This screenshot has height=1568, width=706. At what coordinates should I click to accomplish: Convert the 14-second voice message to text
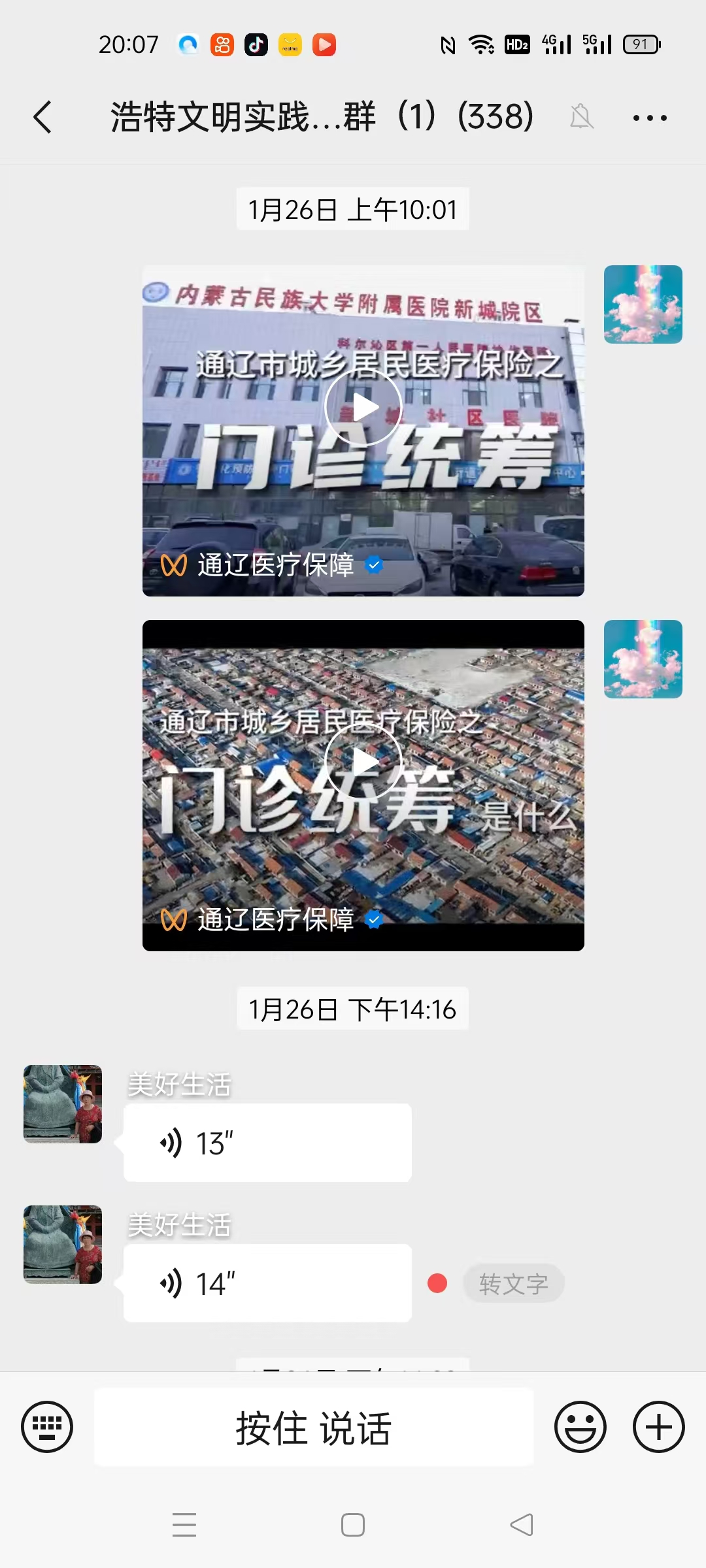tap(513, 1284)
